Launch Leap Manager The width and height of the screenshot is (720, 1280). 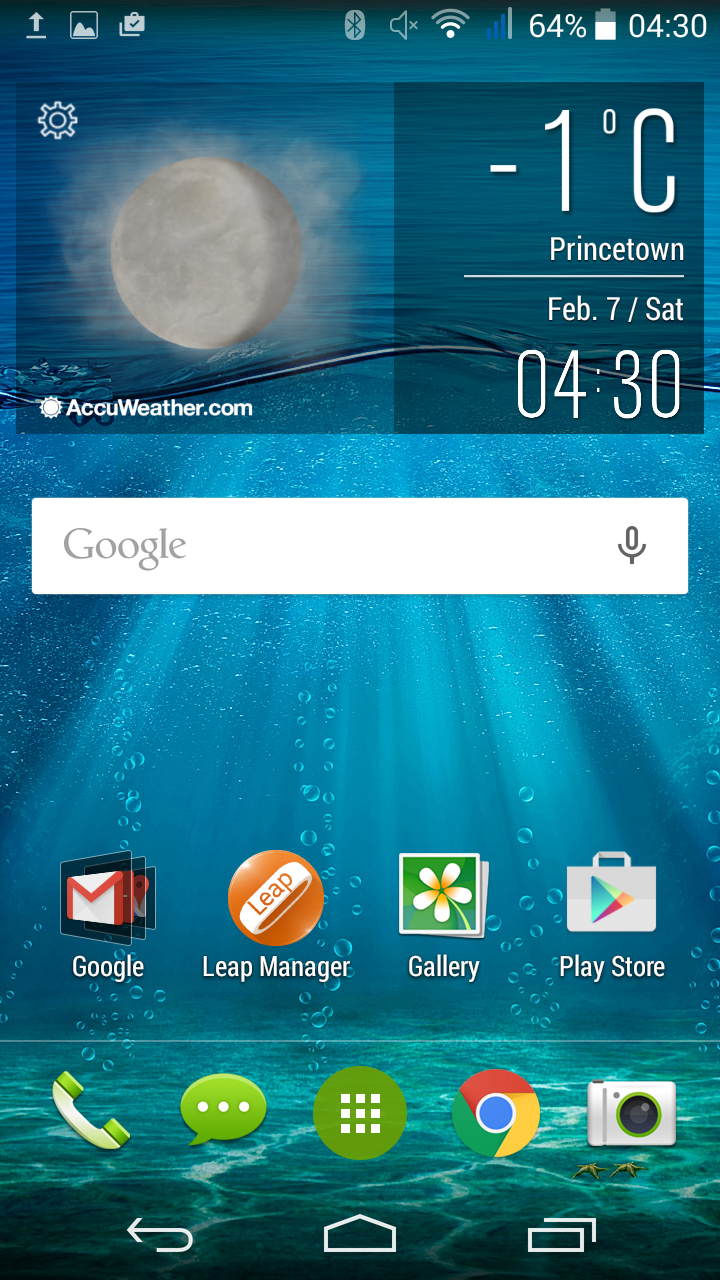click(276, 898)
